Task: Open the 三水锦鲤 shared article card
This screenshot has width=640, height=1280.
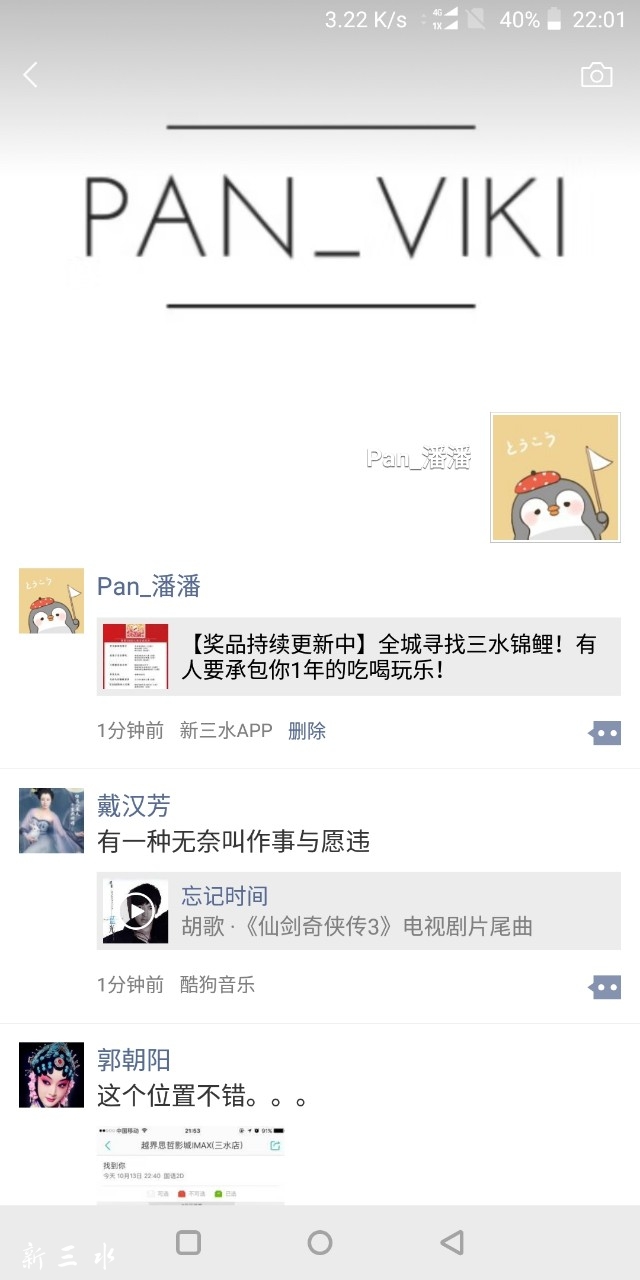Action: 358,657
